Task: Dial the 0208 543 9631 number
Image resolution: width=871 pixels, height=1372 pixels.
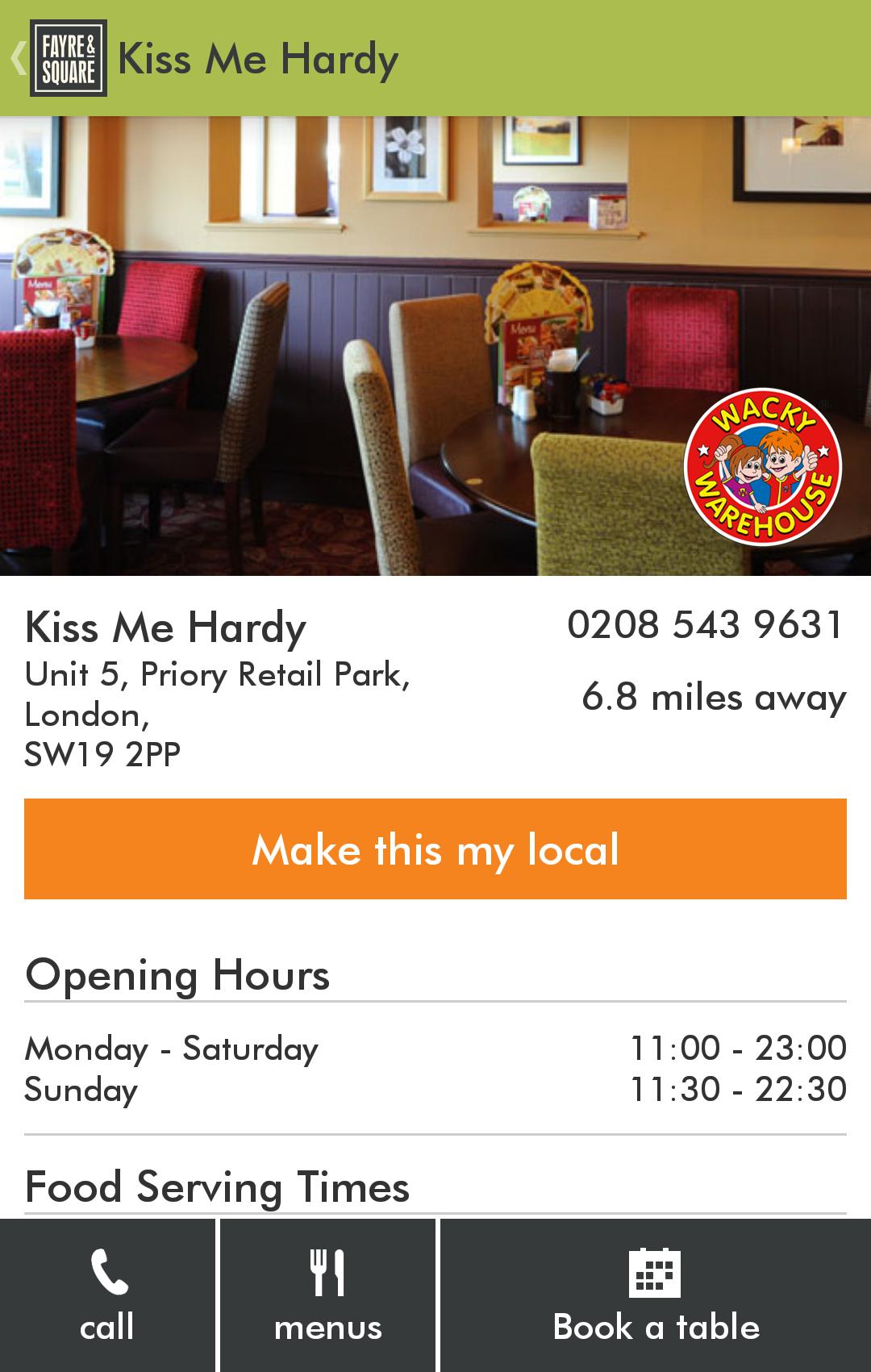Action: pos(705,625)
